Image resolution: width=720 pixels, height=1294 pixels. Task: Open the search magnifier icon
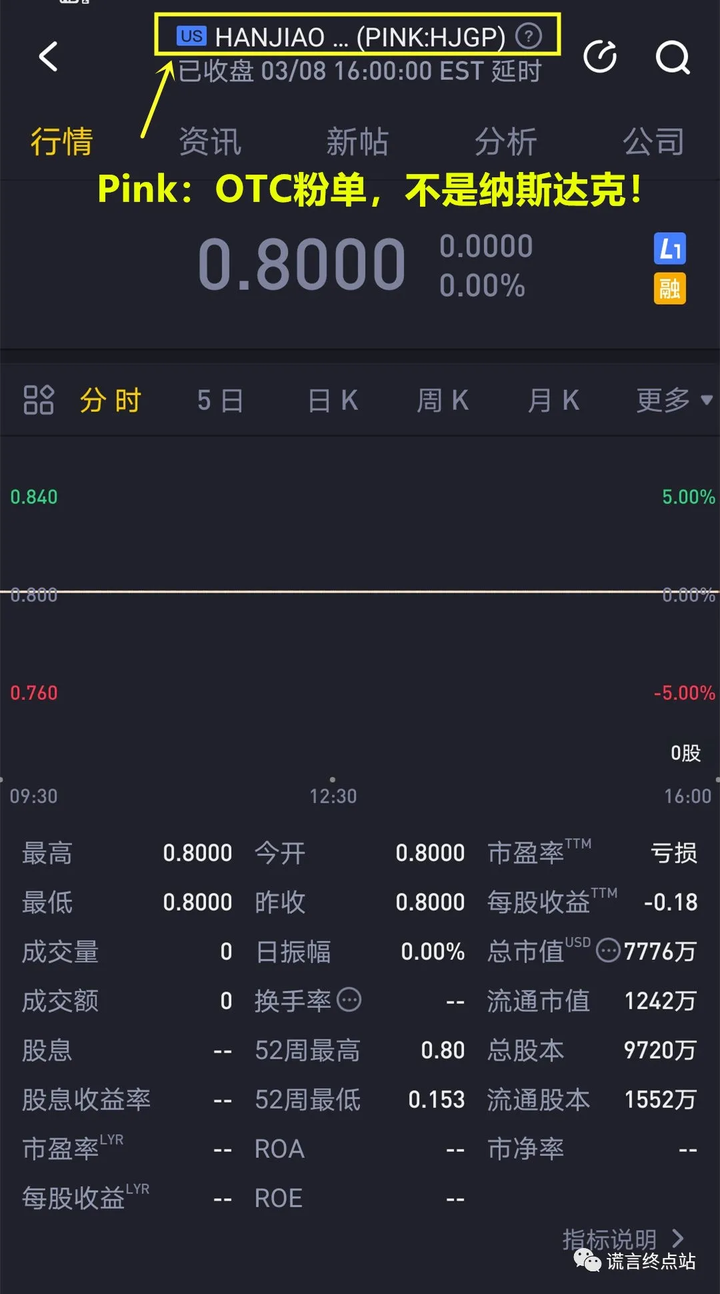pyautogui.click(x=673, y=57)
